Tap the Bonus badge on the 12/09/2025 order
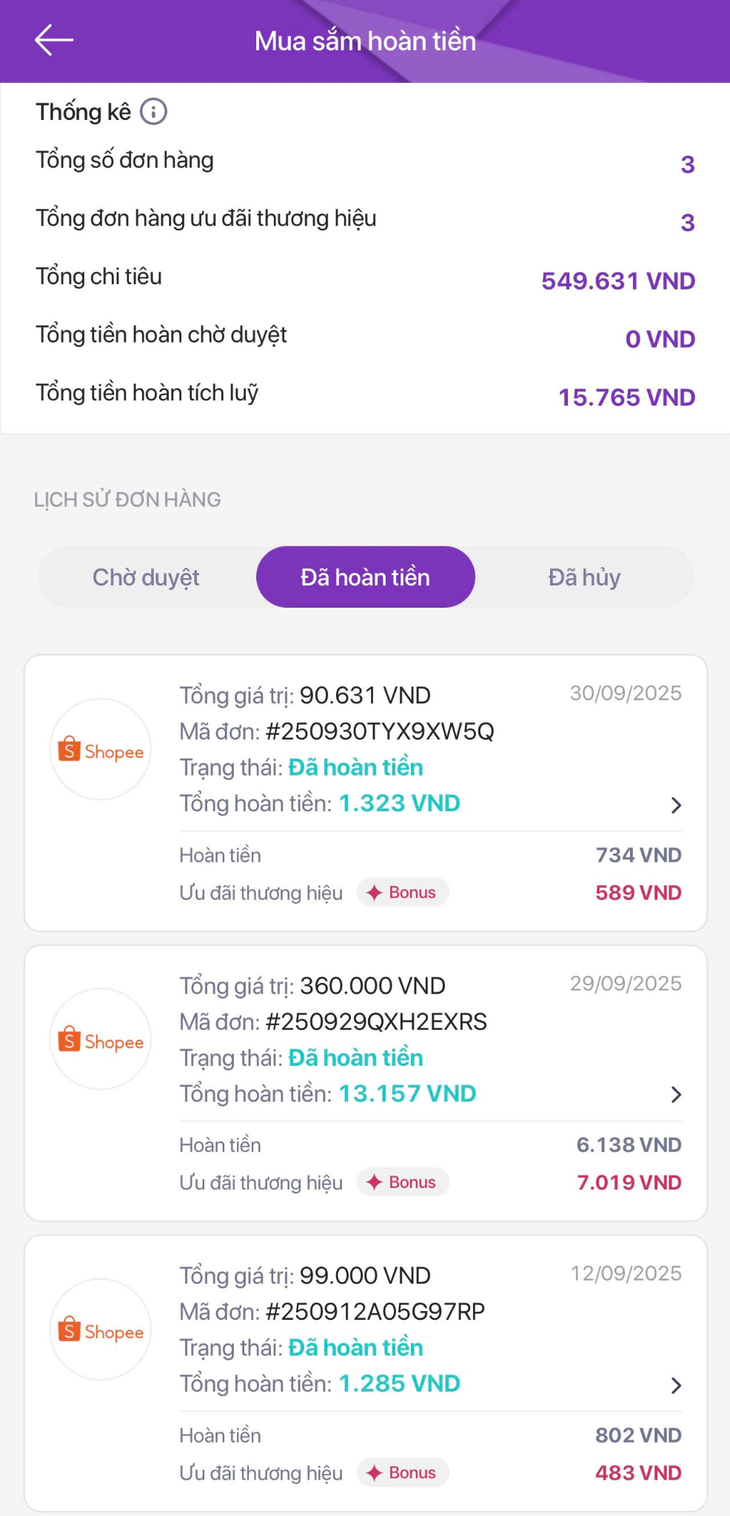The width and height of the screenshot is (730, 1516). point(403,1472)
